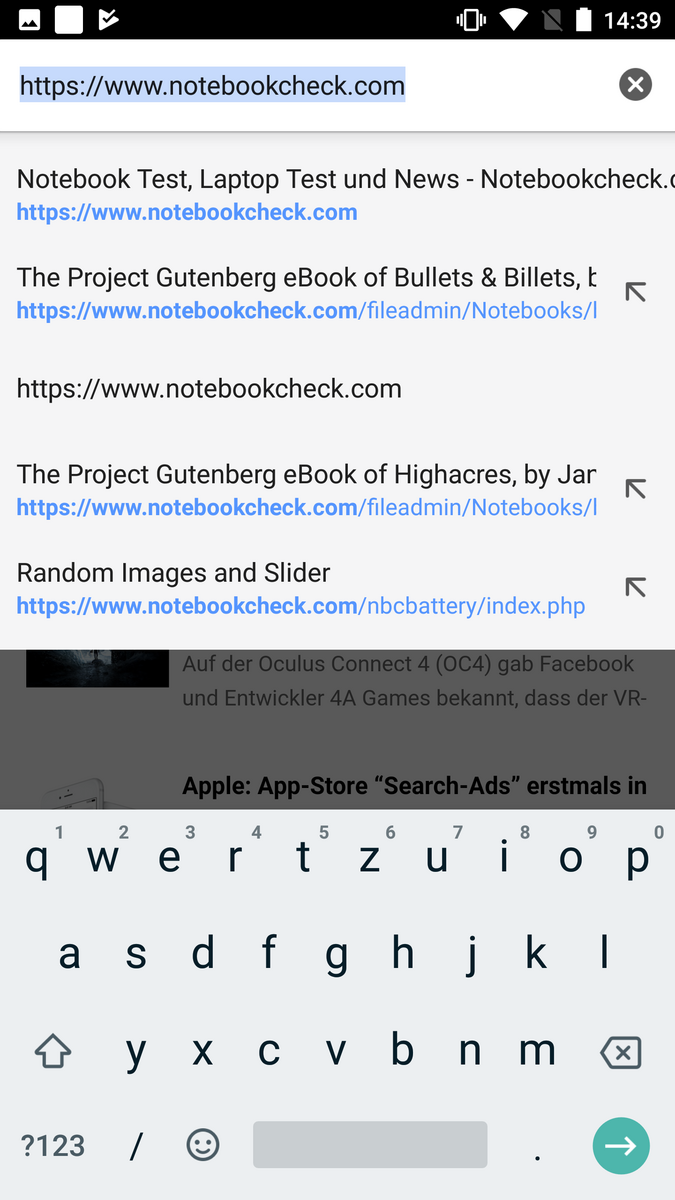Tap the keyboard's green go arrow
675x1200 pixels.
[621, 1145]
